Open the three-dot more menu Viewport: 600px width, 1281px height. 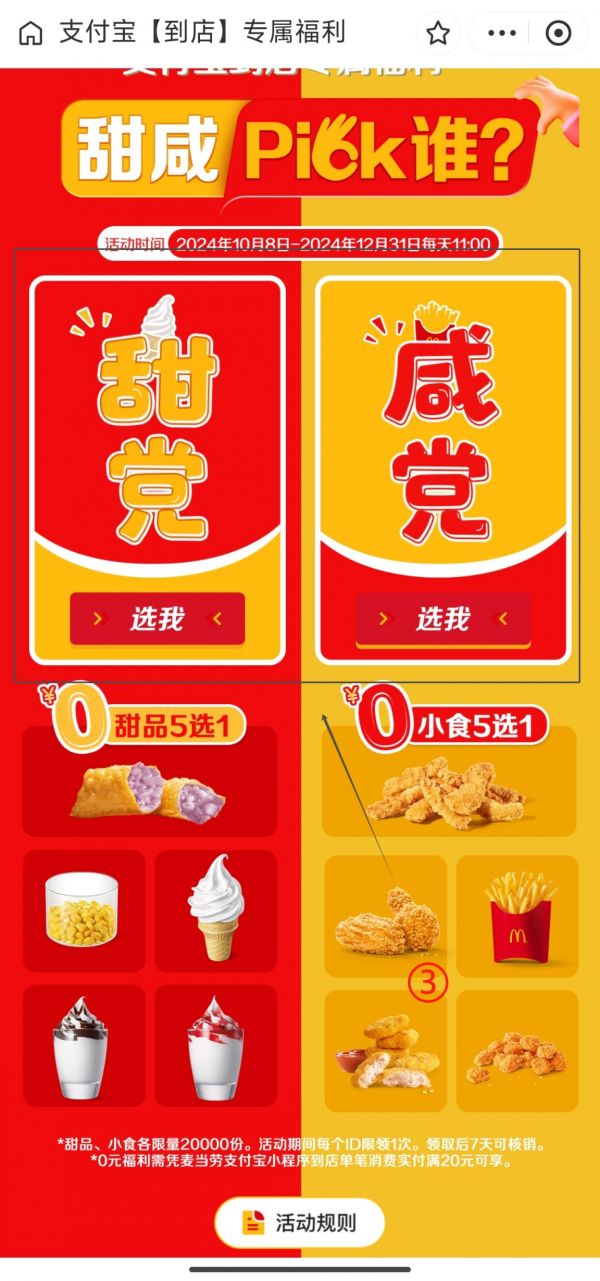pos(501,33)
